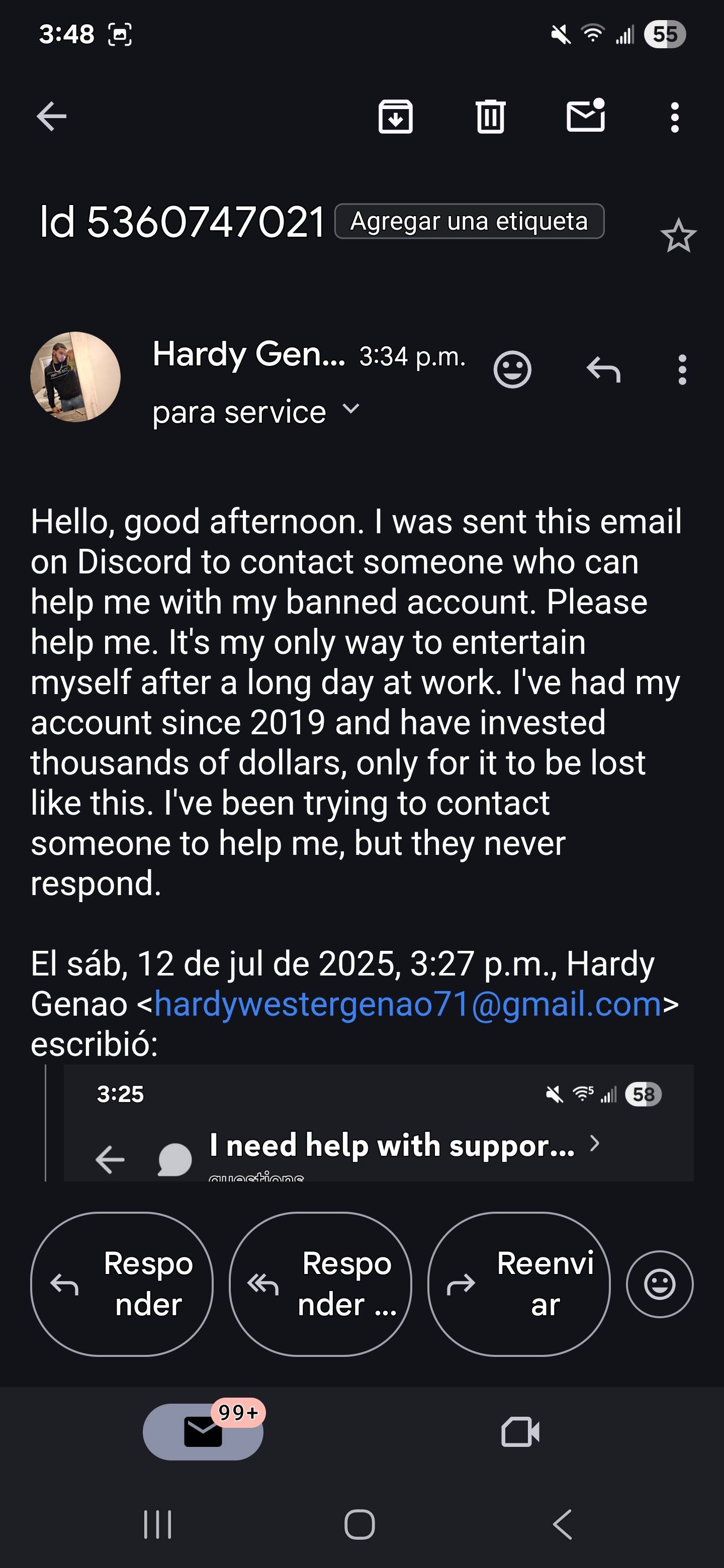Screen dimensions: 724x1568
Task: Tap Agregar una etiqueta chip
Action: point(469,222)
